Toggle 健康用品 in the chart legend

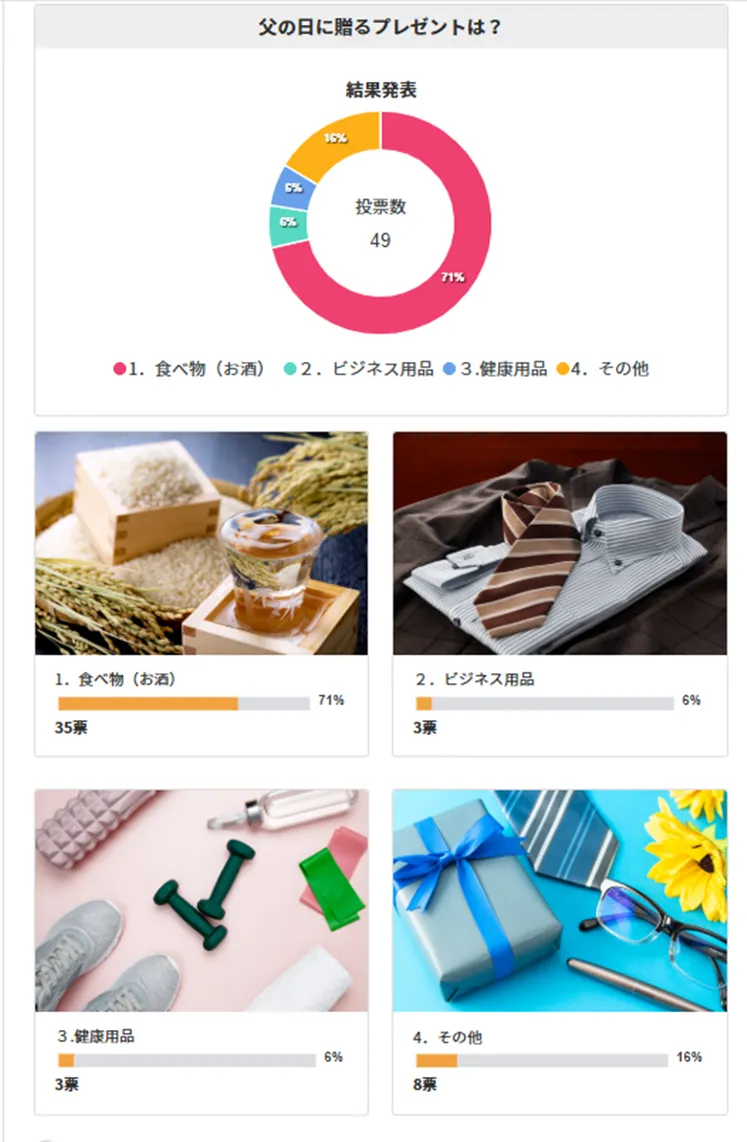(495, 369)
